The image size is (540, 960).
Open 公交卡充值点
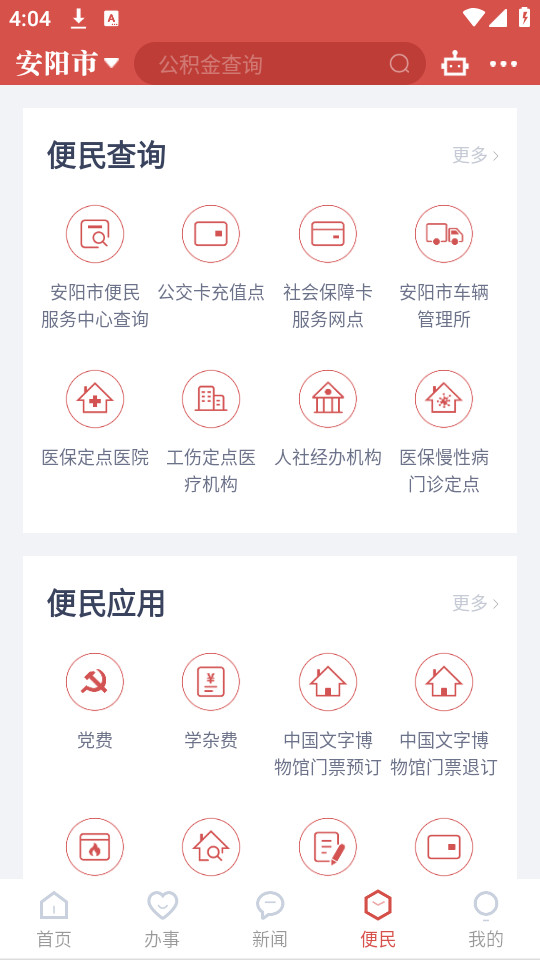pos(211,254)
